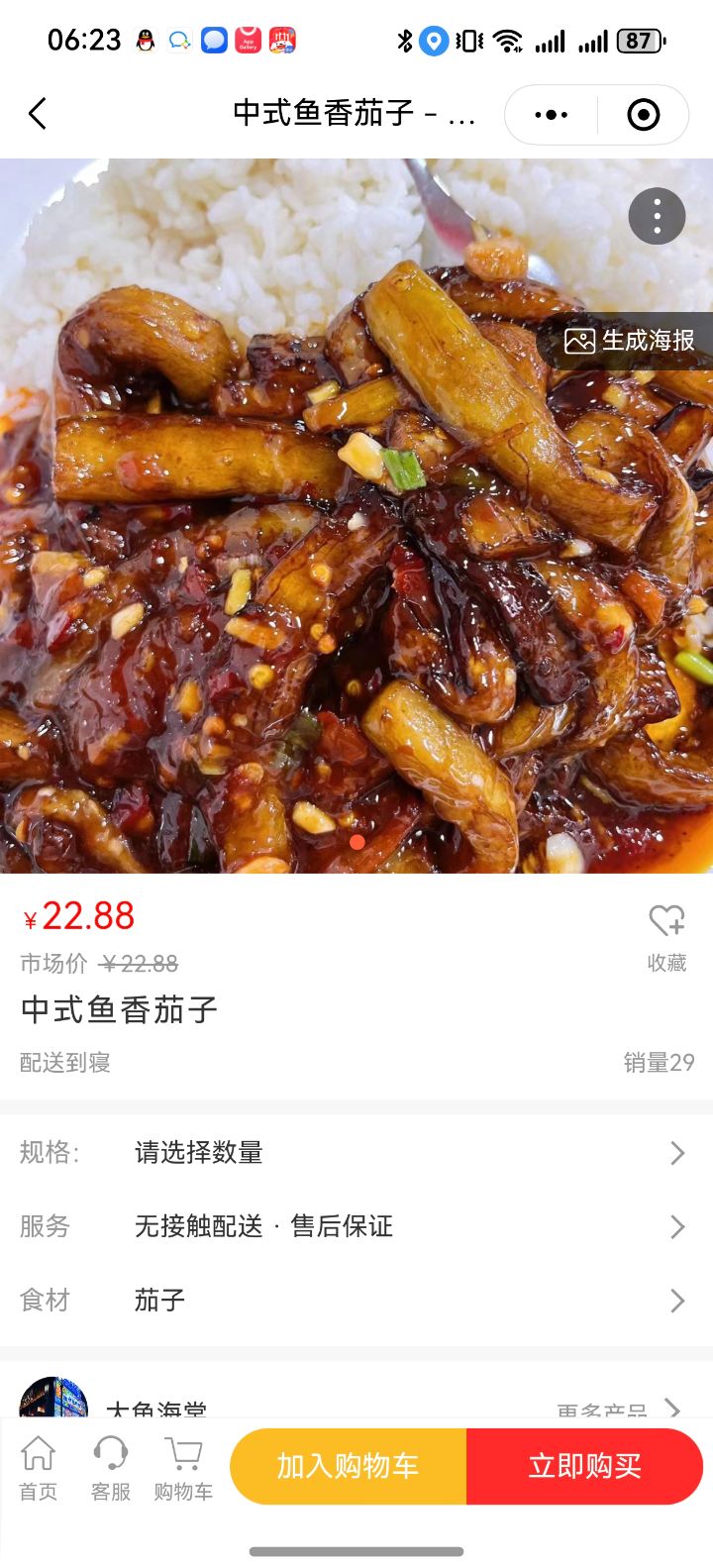Go to the 首页 home tab

tap(39, 1468)
